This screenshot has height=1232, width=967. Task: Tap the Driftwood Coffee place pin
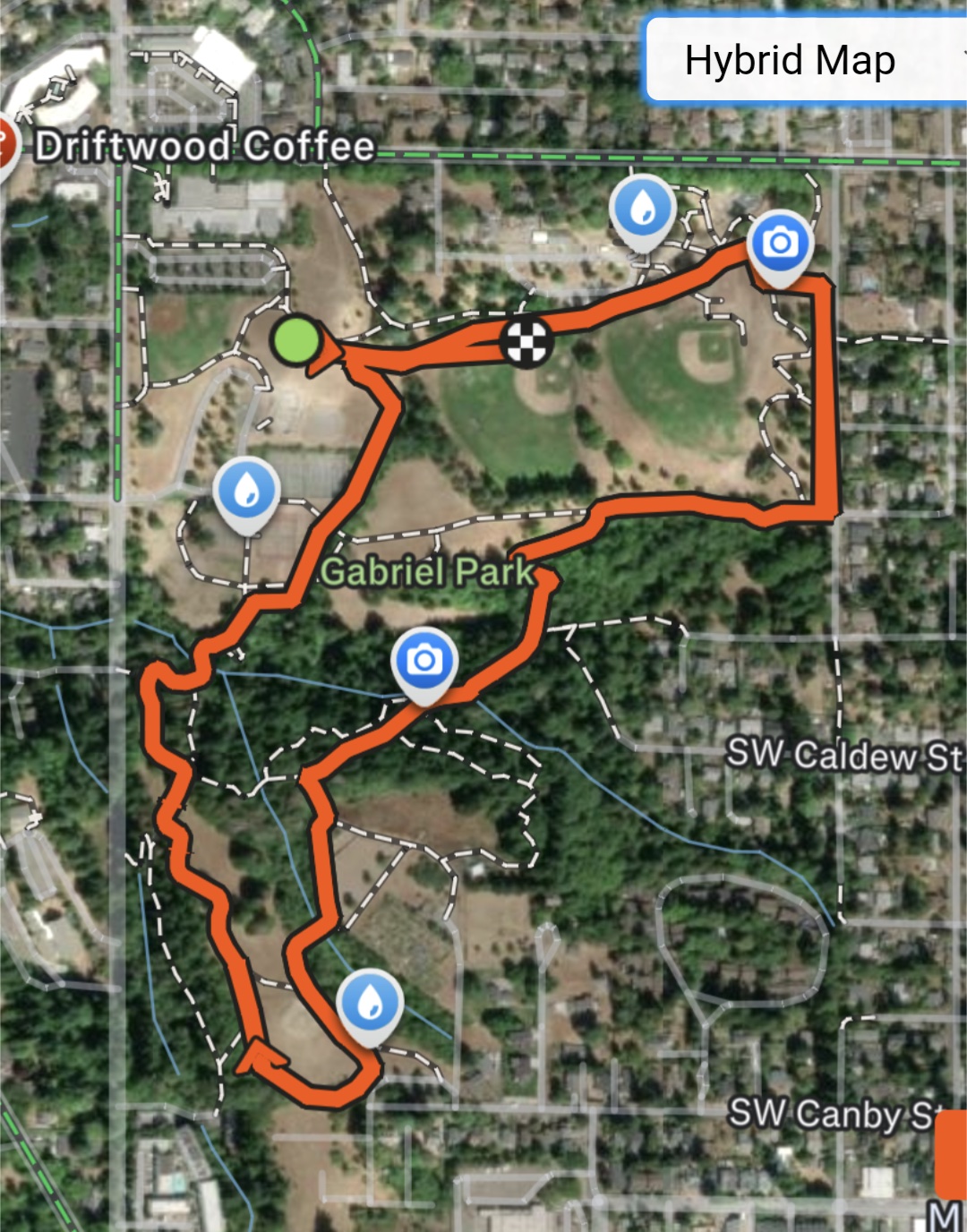pos(7,145)
